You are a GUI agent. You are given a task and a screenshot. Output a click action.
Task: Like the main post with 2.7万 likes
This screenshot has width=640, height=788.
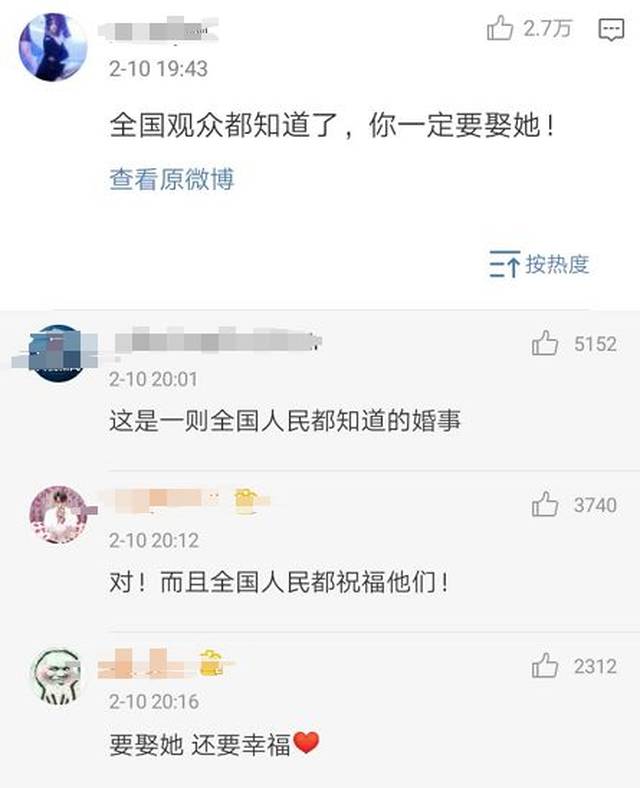click(x=500, y=29)
